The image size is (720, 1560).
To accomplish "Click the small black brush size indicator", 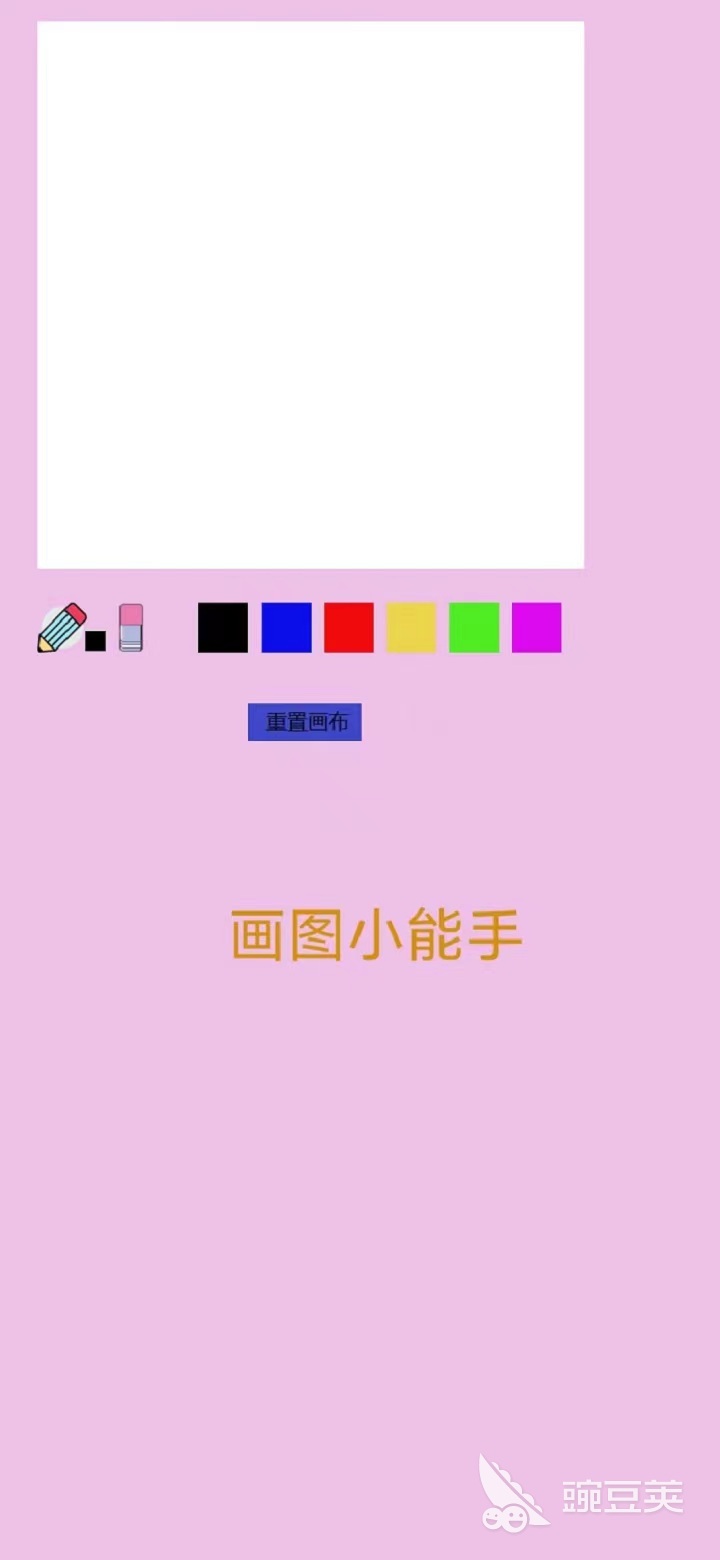I will 94,641.
